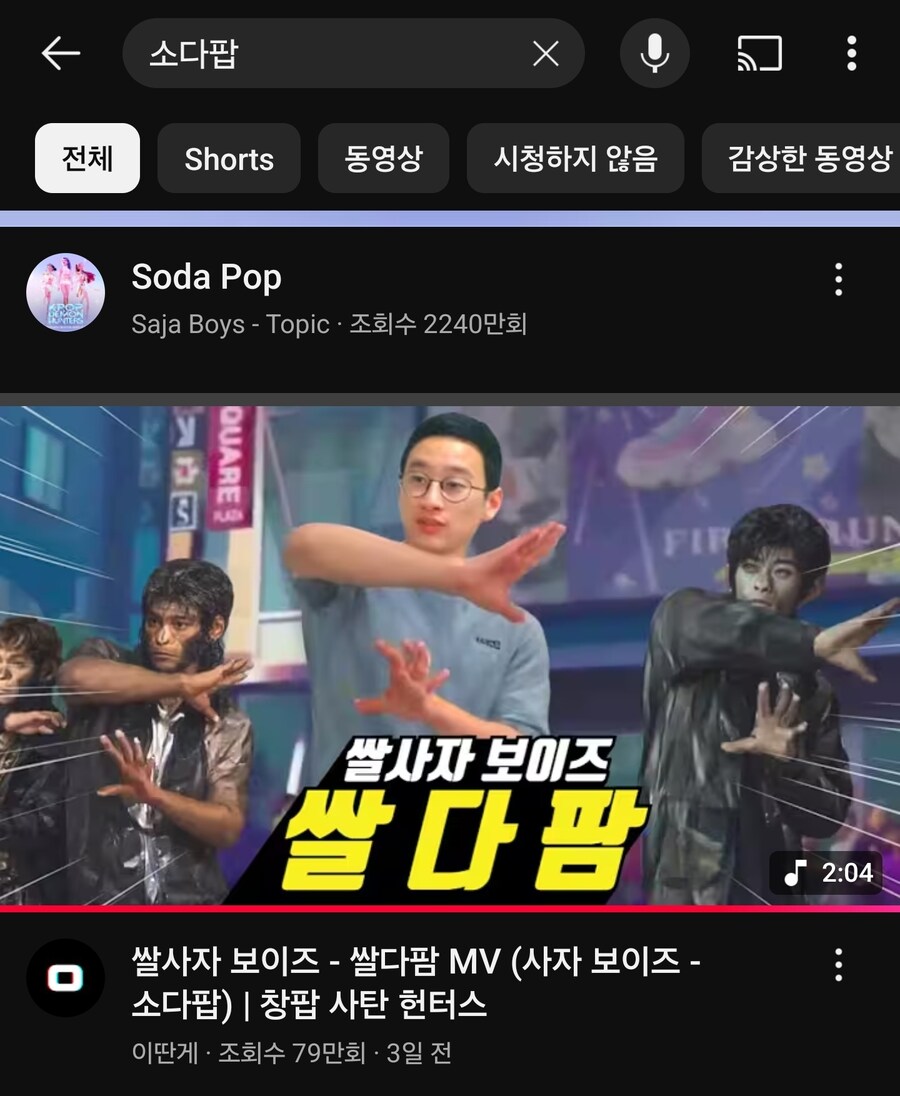This screenshot has height=1096, width=900.
Task: Select the 전체 filter chip
Action: (x=87, y=158)
